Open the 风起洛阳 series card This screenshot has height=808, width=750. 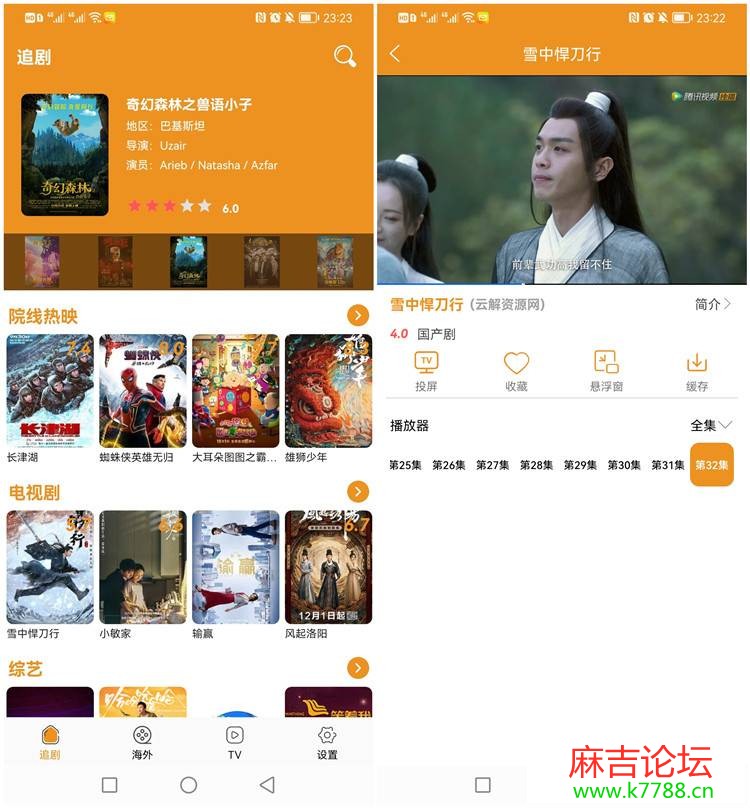328,567
